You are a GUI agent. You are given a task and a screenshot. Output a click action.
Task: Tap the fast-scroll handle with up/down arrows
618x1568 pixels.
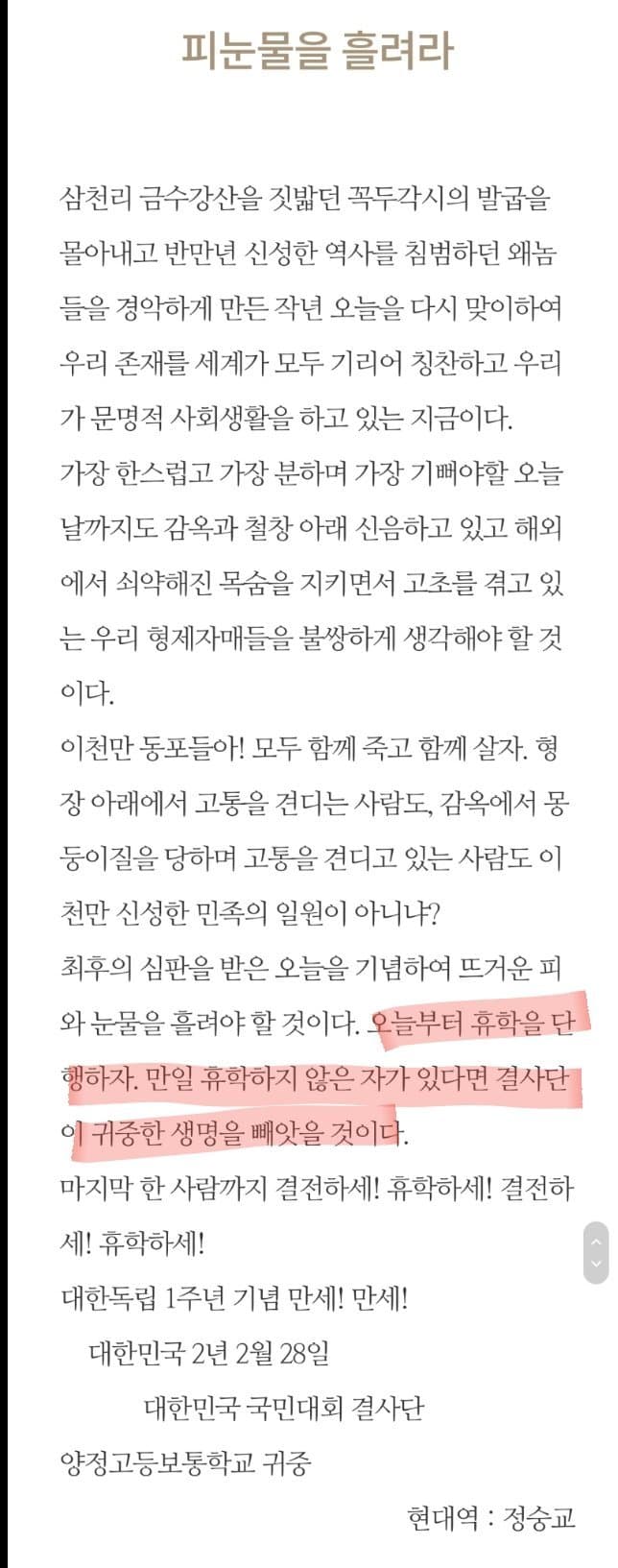[596, 1252]
